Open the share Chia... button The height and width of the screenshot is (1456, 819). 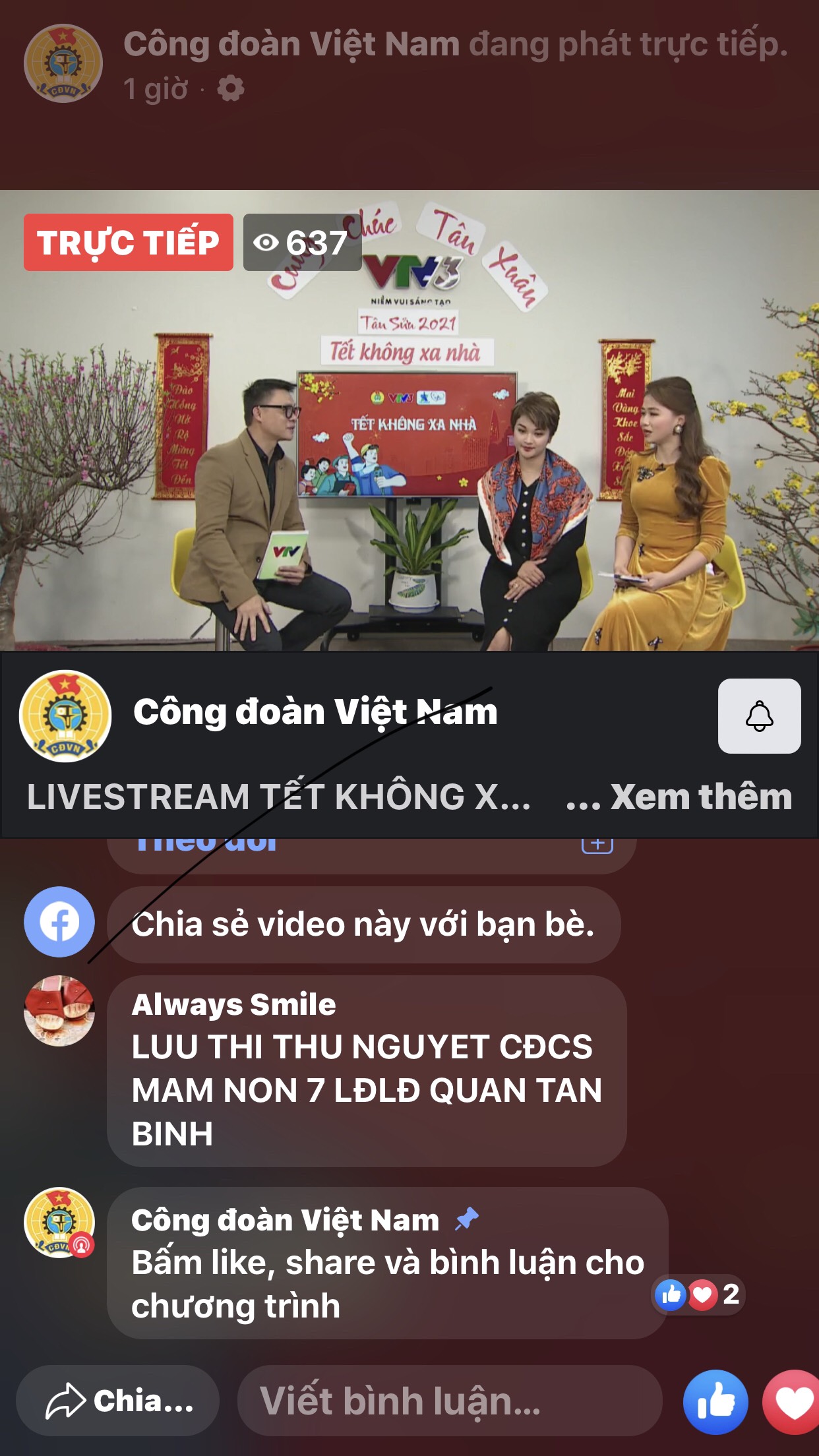(119, 1401)
